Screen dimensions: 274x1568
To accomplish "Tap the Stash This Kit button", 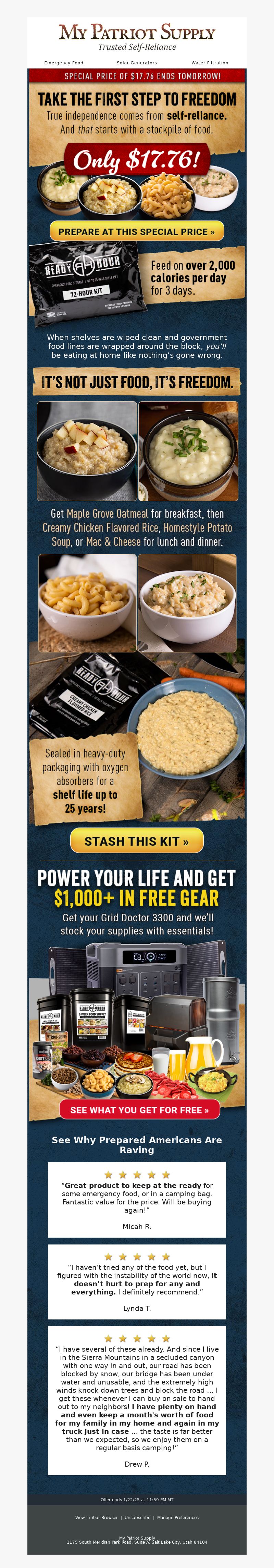I will point(136,841).
